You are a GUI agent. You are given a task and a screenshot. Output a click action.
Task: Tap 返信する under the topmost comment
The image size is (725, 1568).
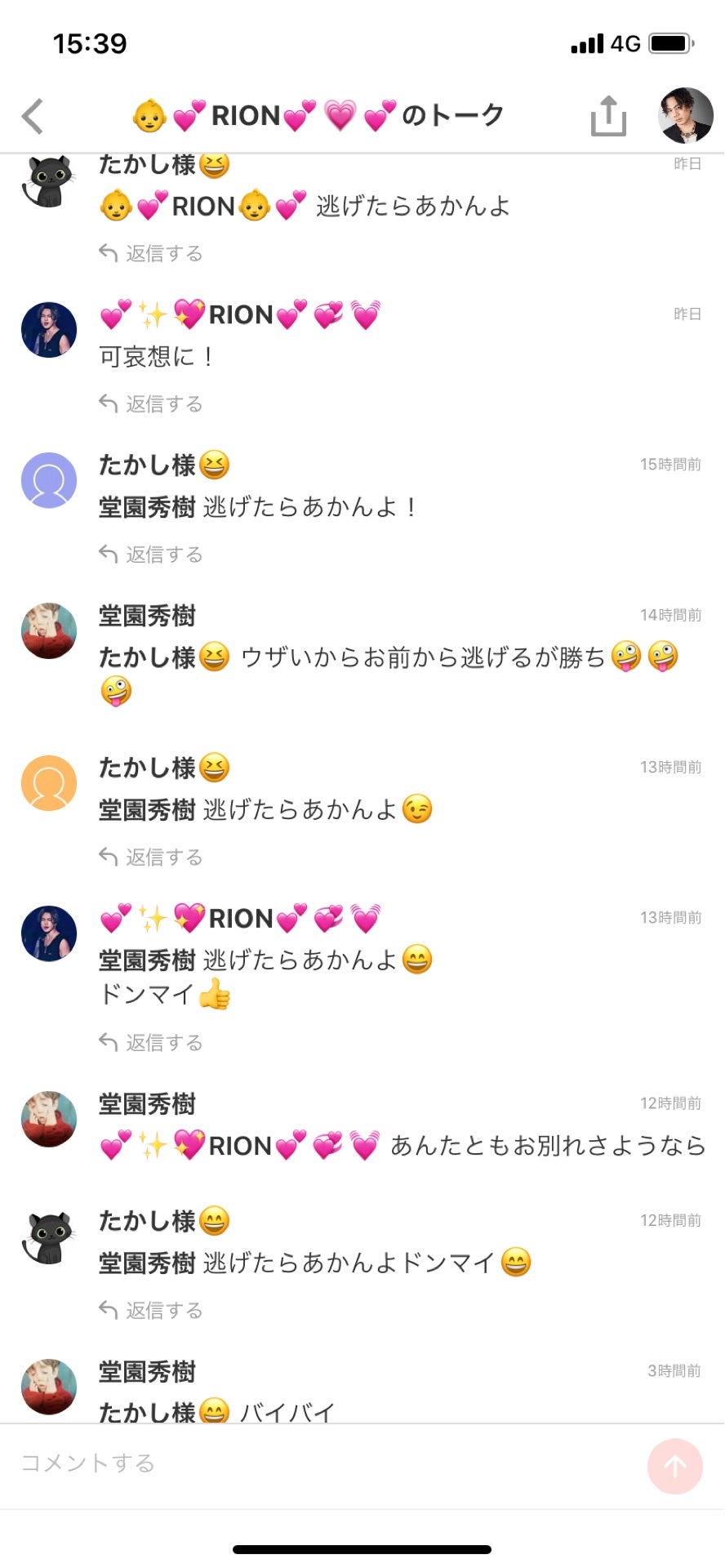[x=151, y=253]
